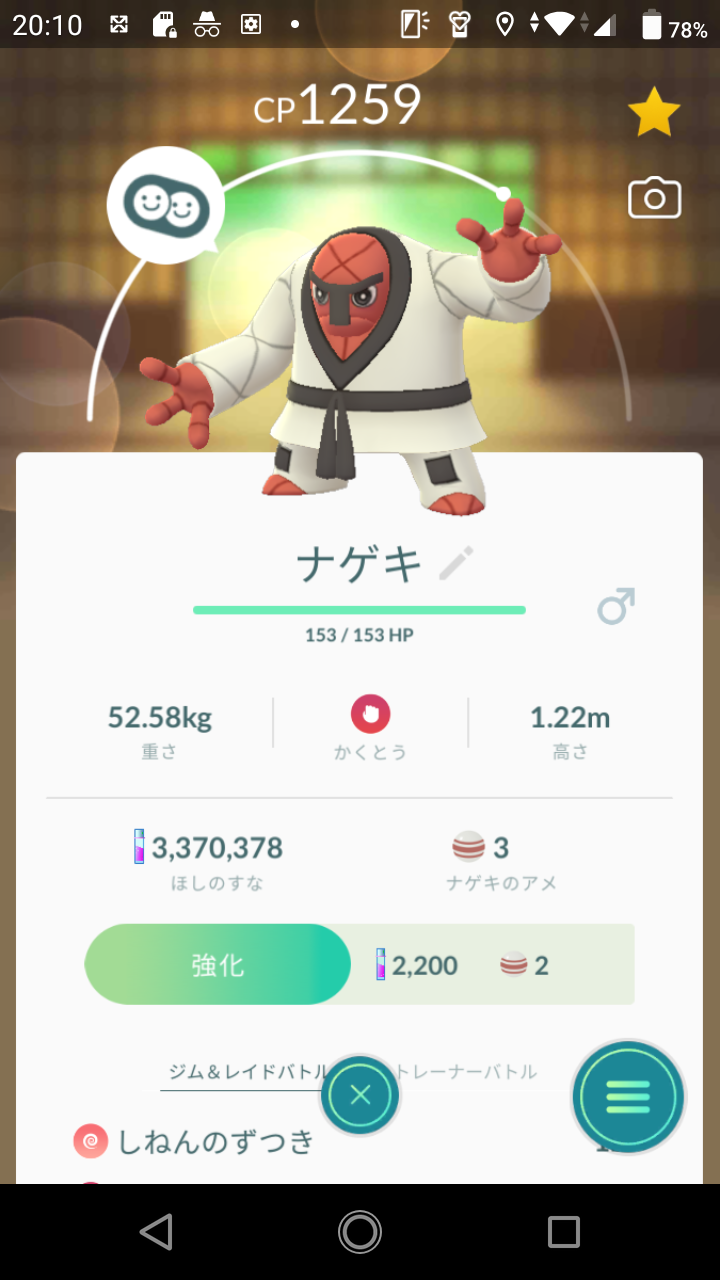Toggle the favorite star for this Pokémon
720x1280 pixels.
(x=654, y=112)
